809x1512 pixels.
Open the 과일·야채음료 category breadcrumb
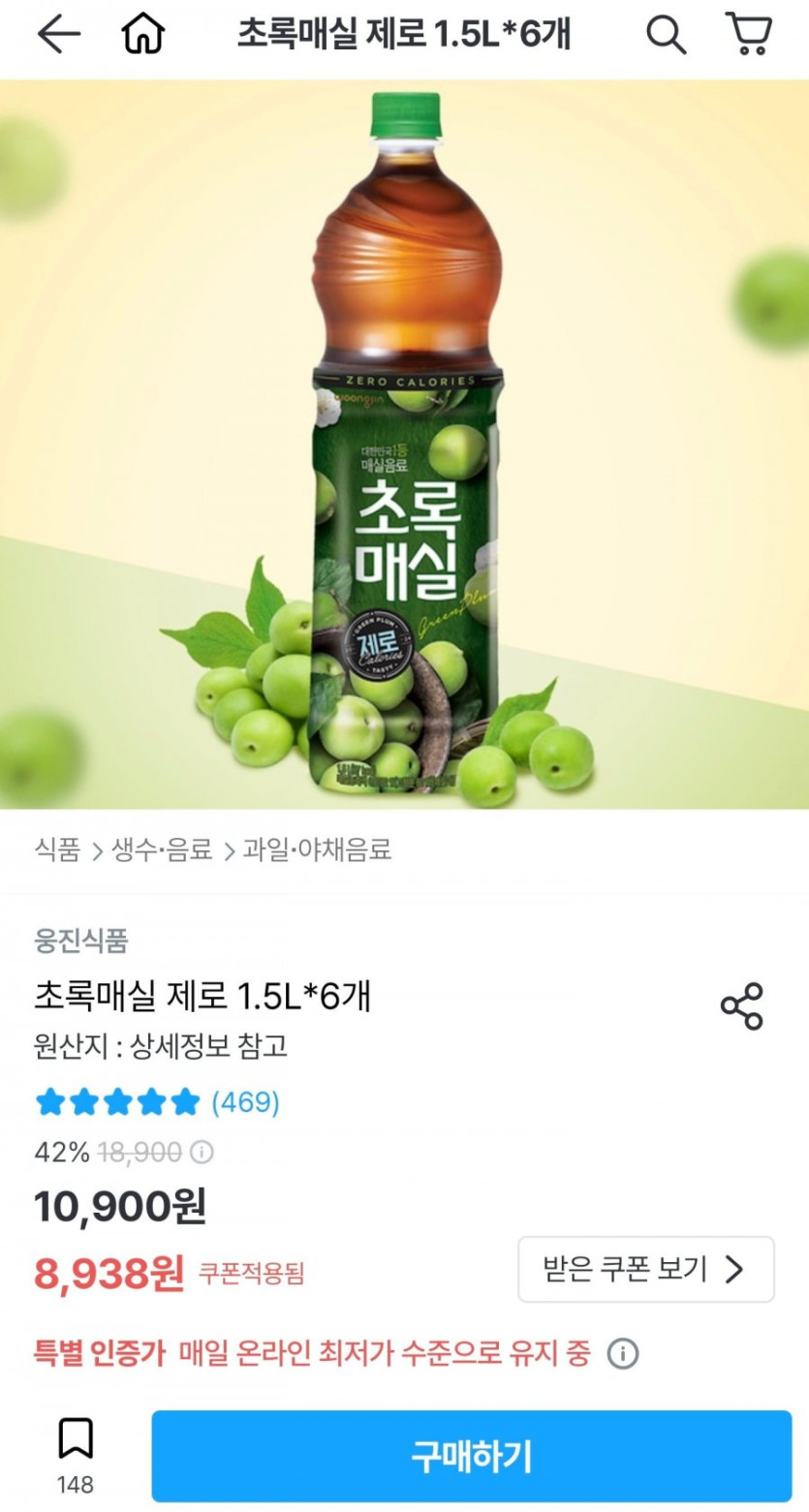point(317,851)
